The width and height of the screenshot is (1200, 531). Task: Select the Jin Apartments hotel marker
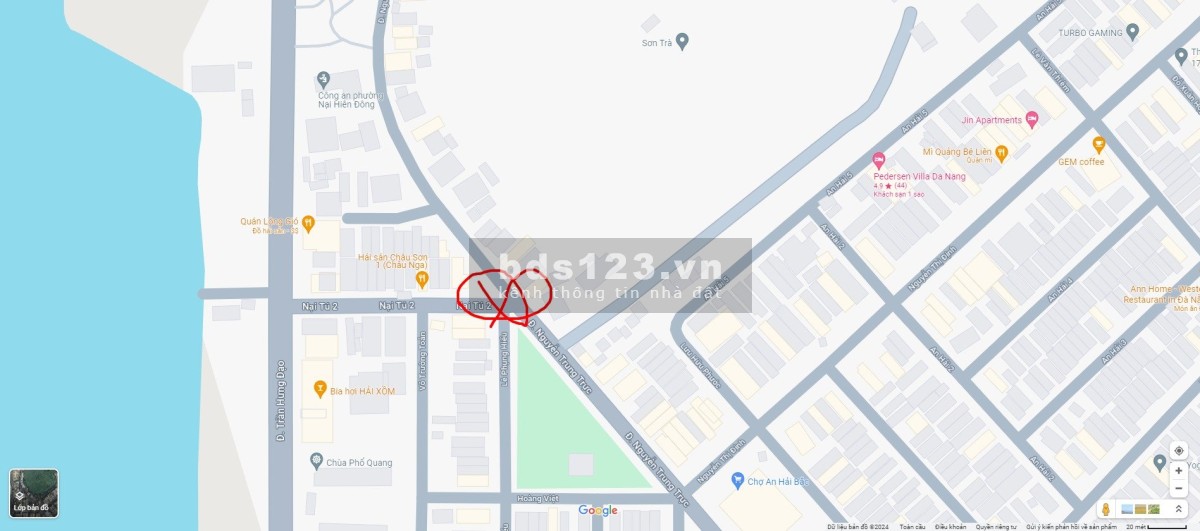click(x=1032, y=120)
